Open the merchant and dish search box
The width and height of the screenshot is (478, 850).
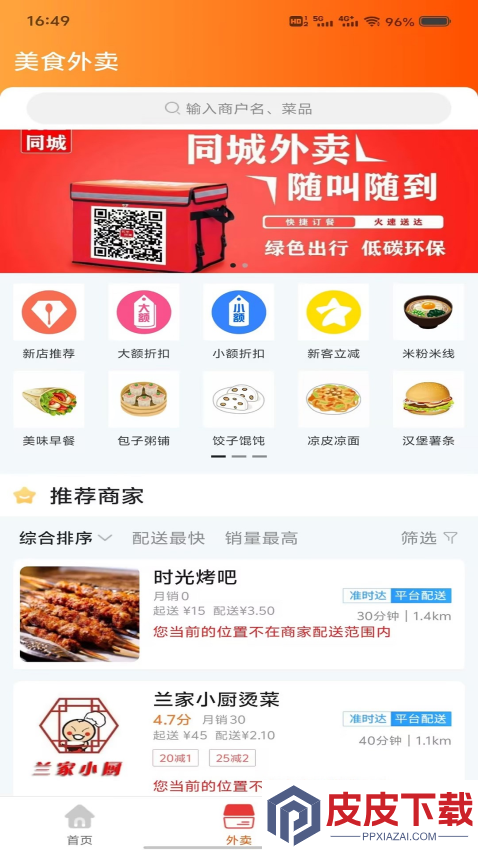pos(239,108)
